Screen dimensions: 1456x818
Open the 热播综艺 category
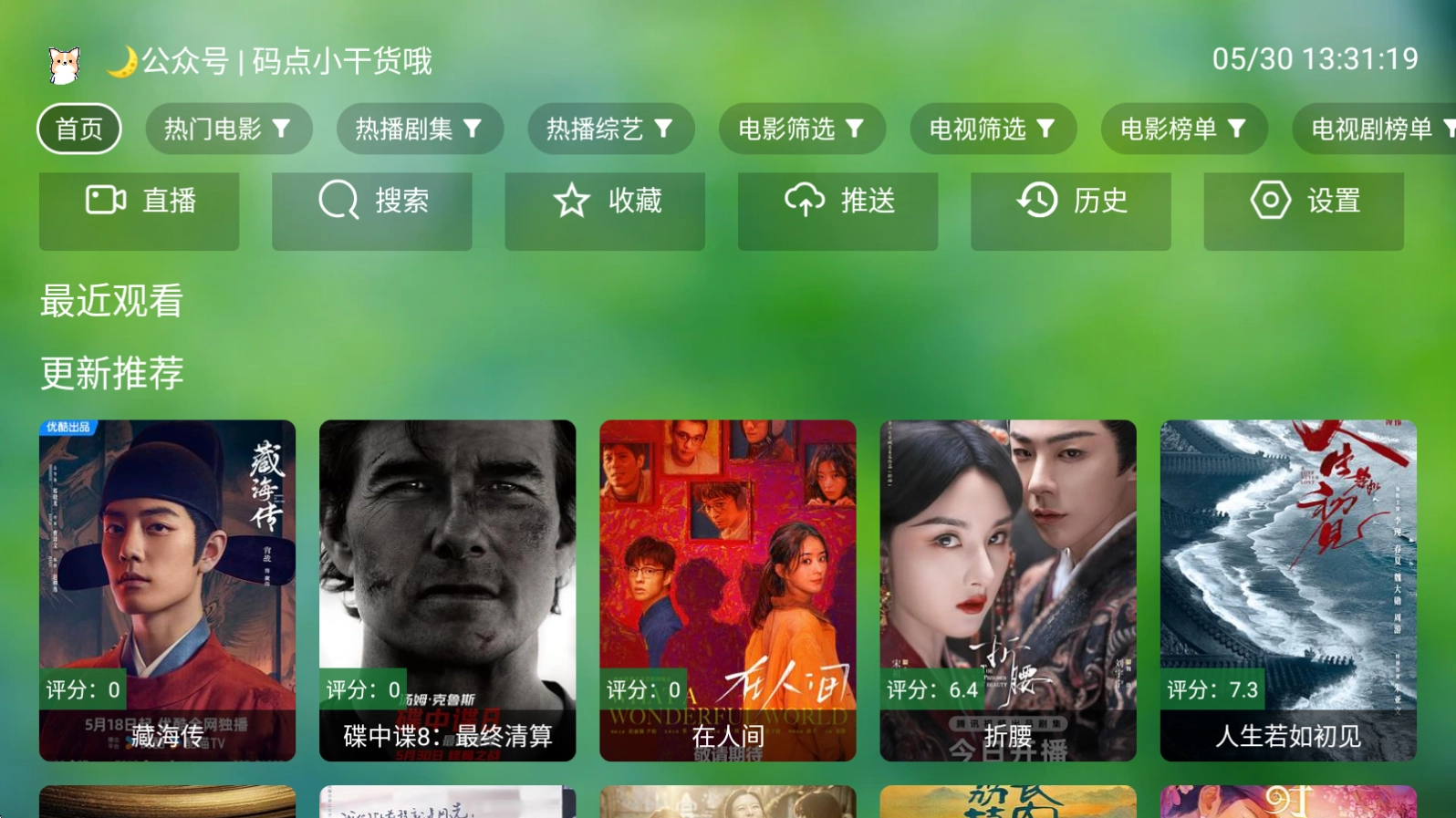coord(610,129)
